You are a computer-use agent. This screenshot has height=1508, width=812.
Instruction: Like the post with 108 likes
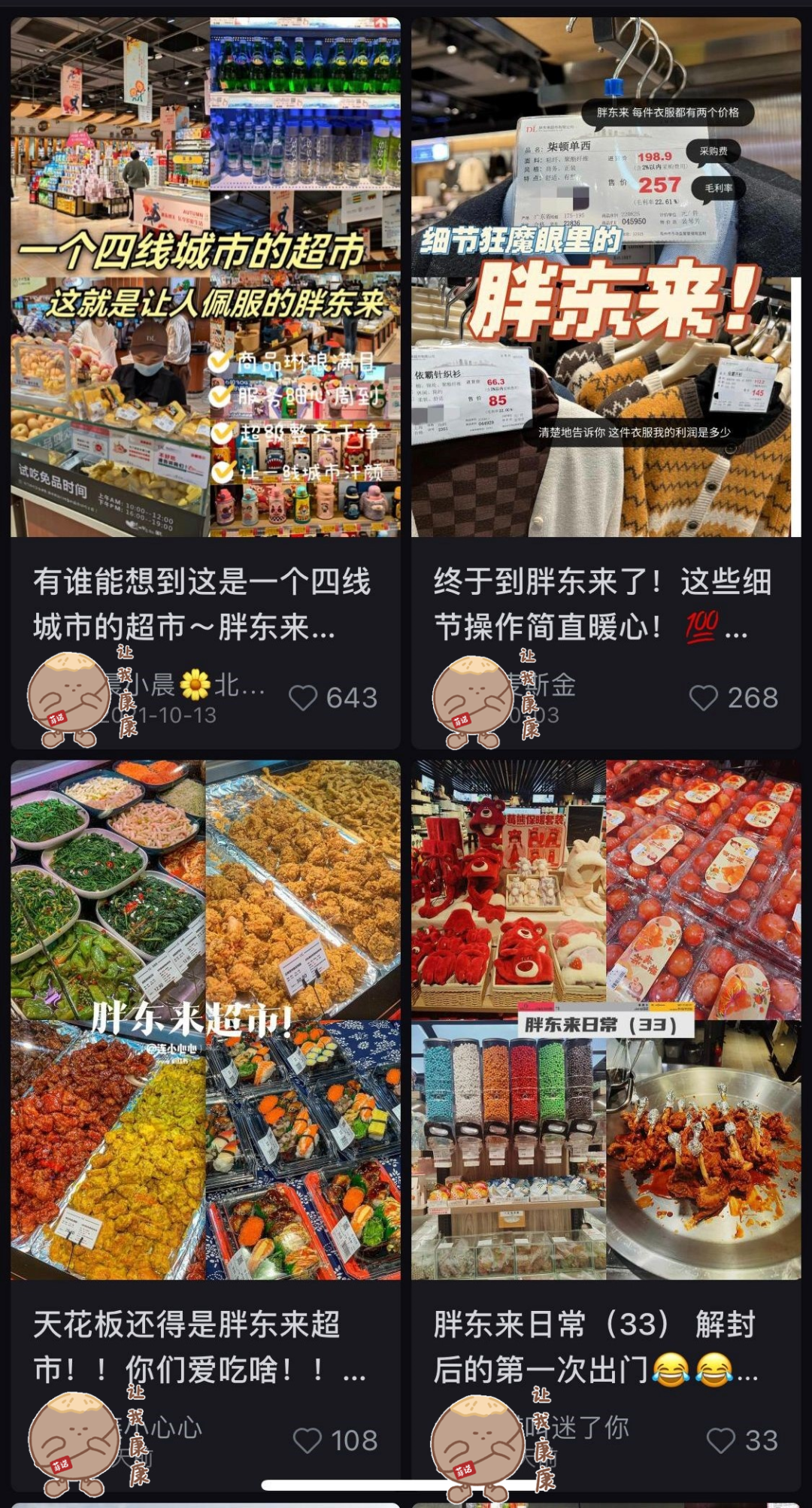coord(308,1441)
